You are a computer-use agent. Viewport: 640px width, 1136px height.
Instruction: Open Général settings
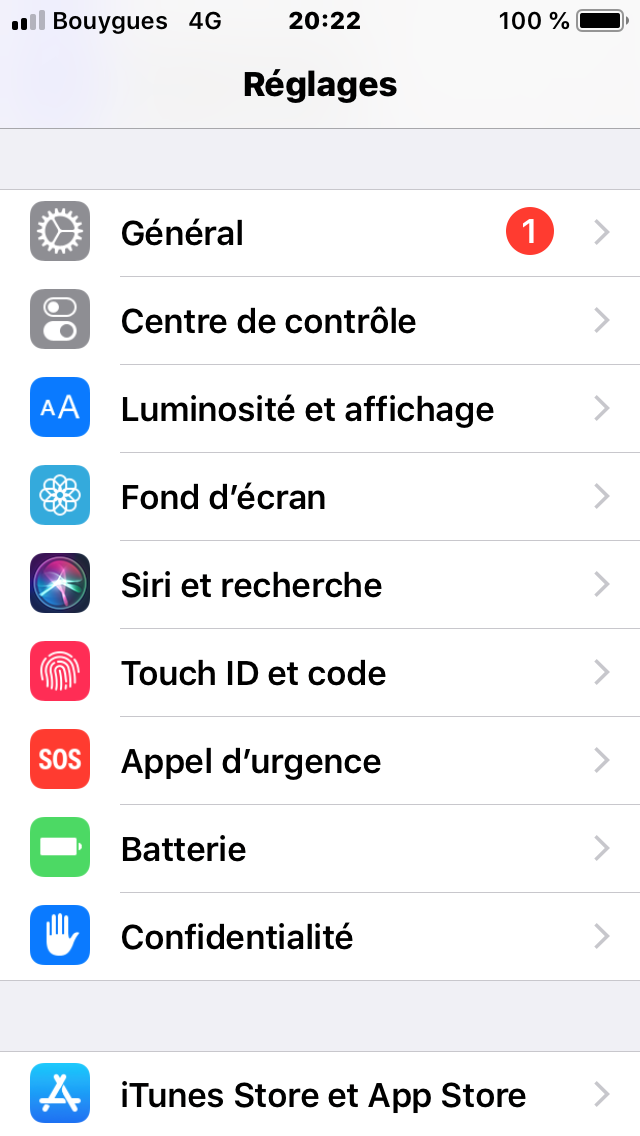coord(320,233)
